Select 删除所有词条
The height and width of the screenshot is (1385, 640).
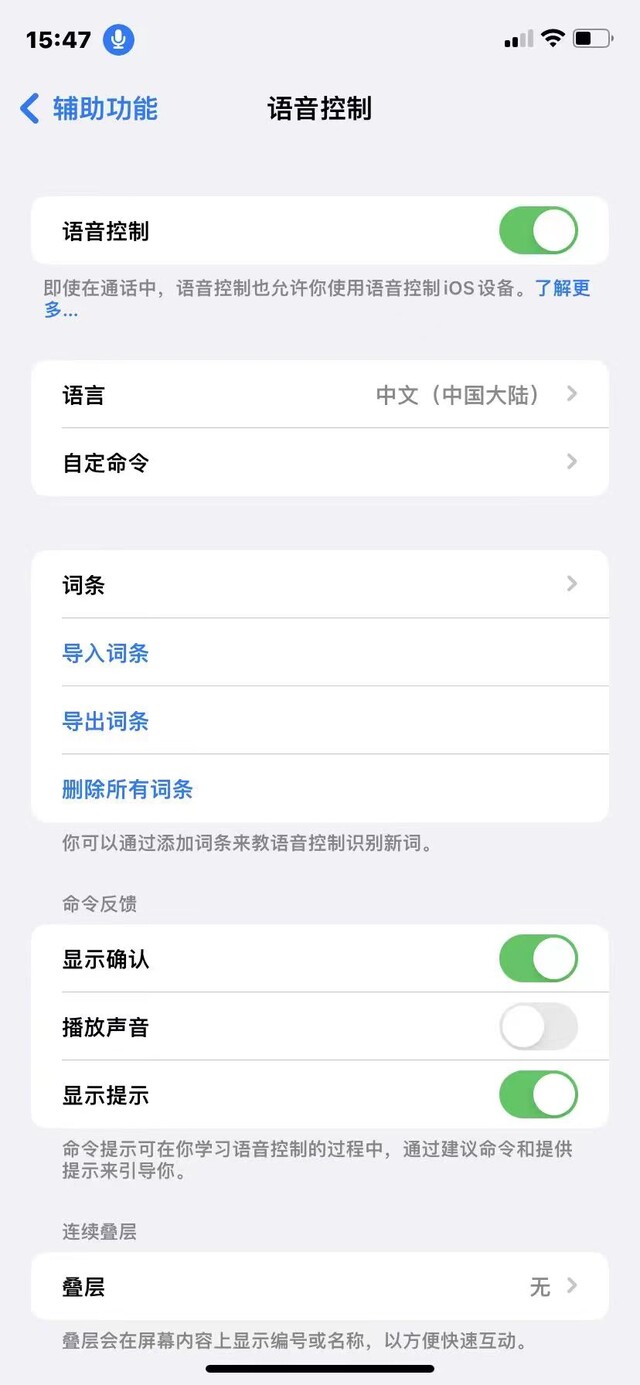128,789
